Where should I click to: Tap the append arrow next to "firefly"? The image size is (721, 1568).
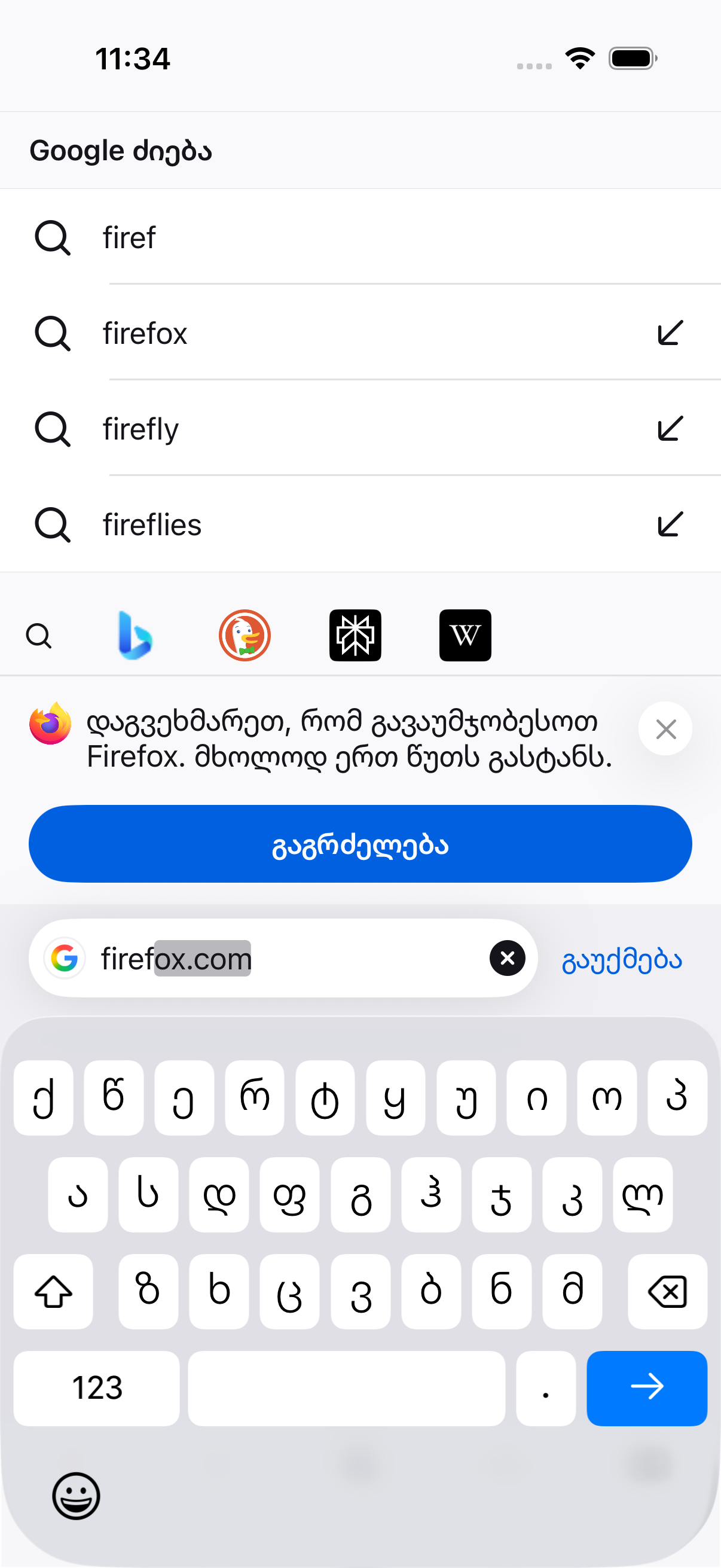tap(670, 429)
